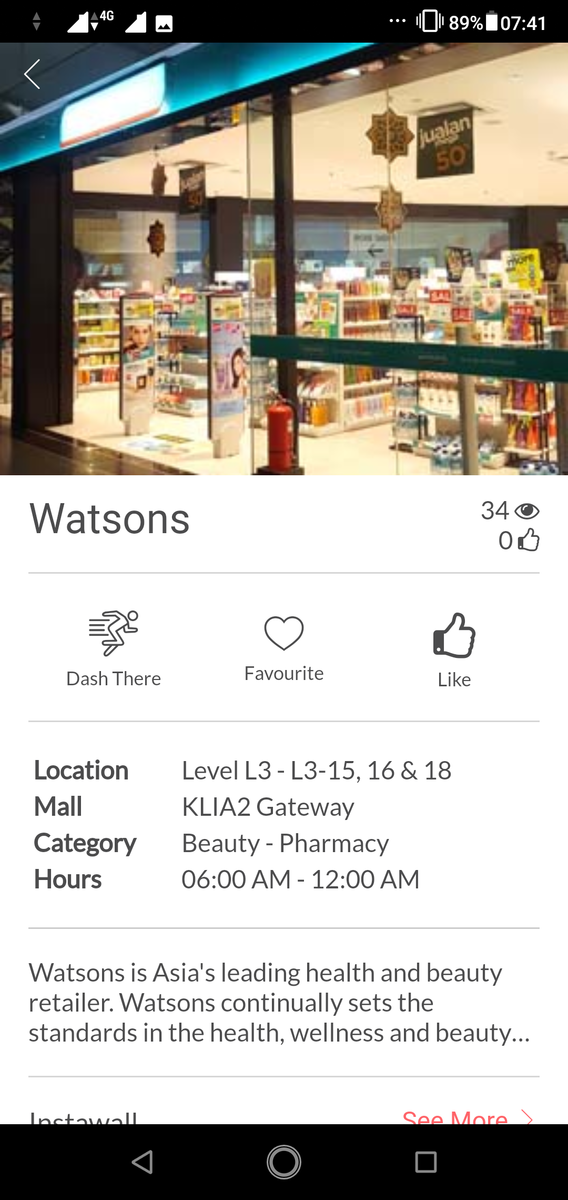
Task: Tap the system home button
Action: coord(284,1161)
